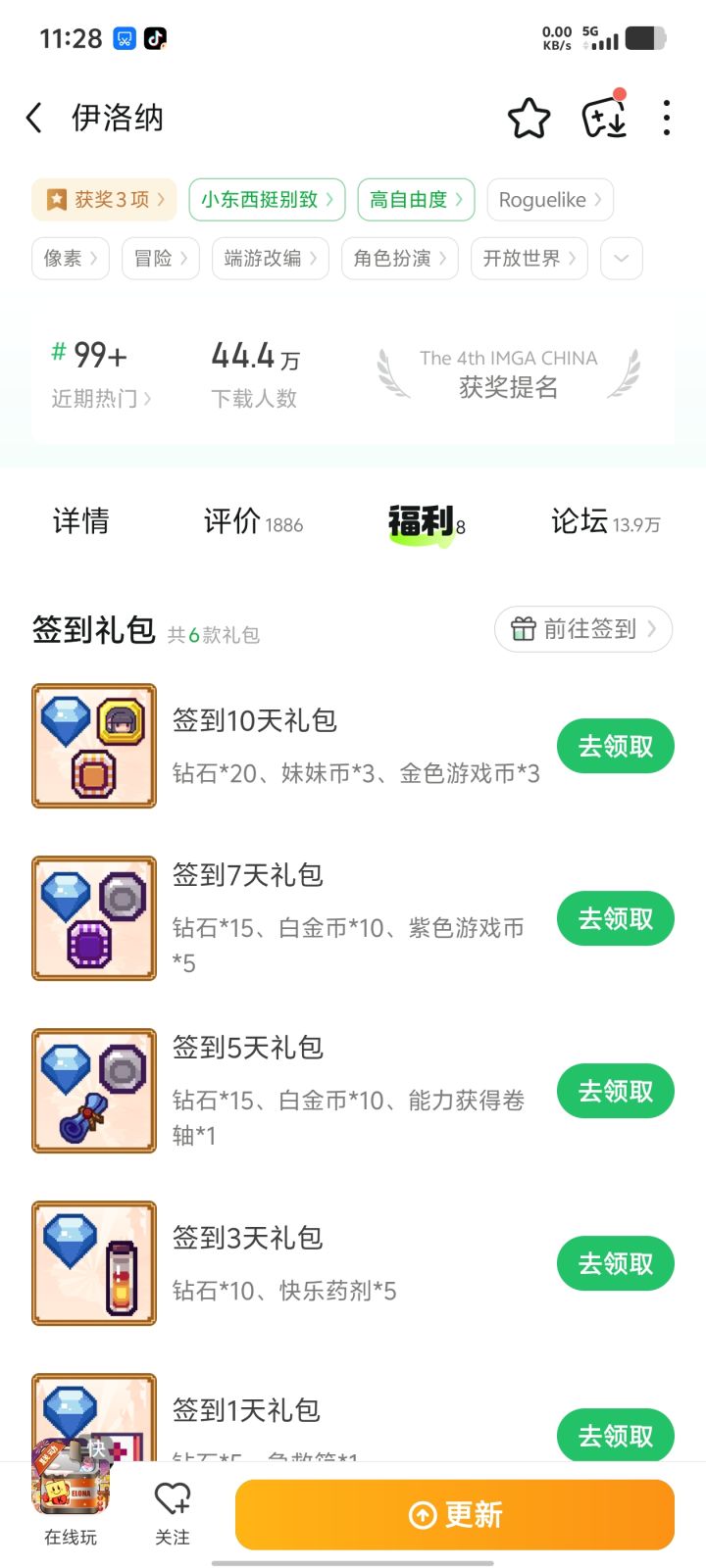The image size is (706, 1568).
Task: Expand more tags with the down chevron
Action: [x=620, y=259]
